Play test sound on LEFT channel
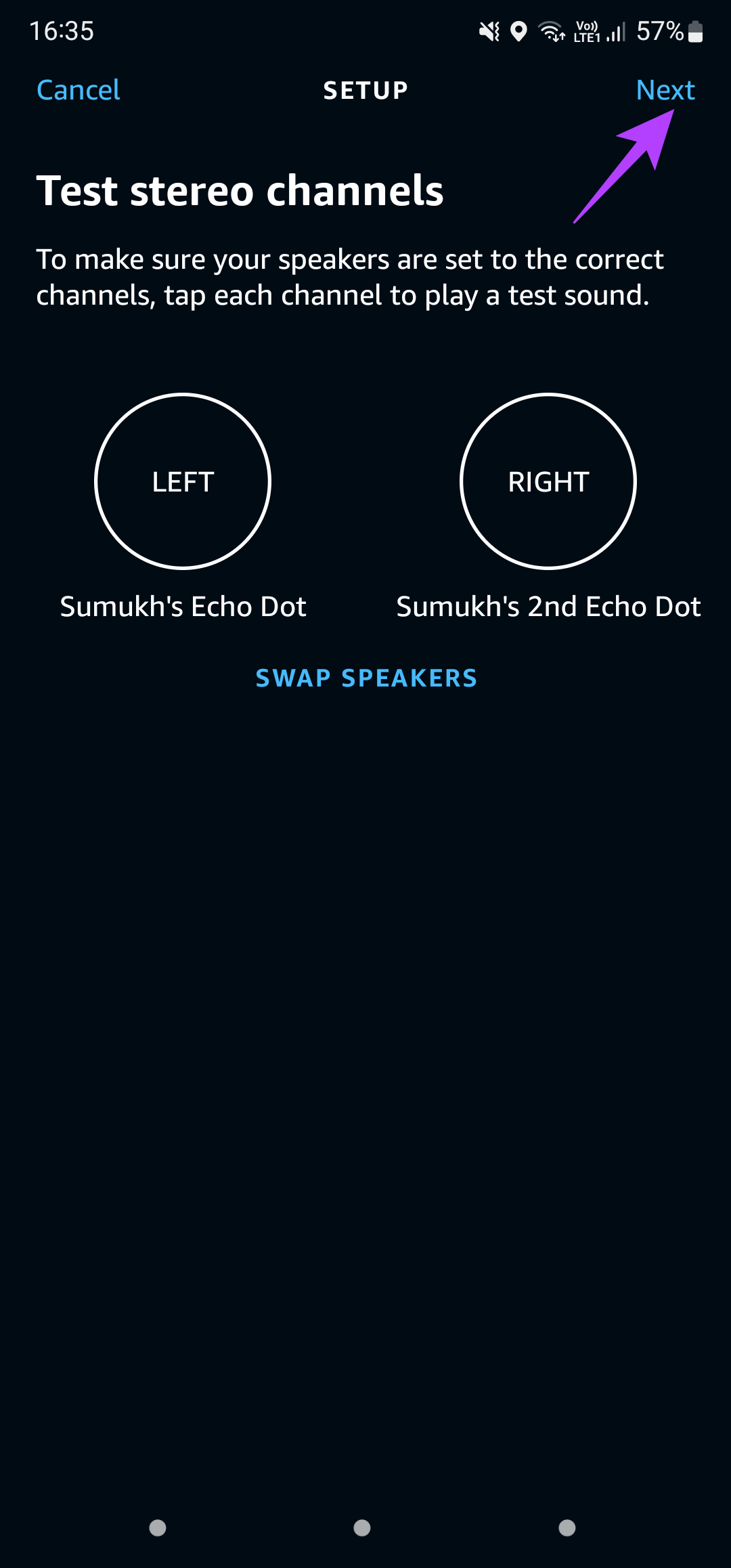Viewport: 731px width, 1568px height. pyautogui.click(x=183, y=481)
